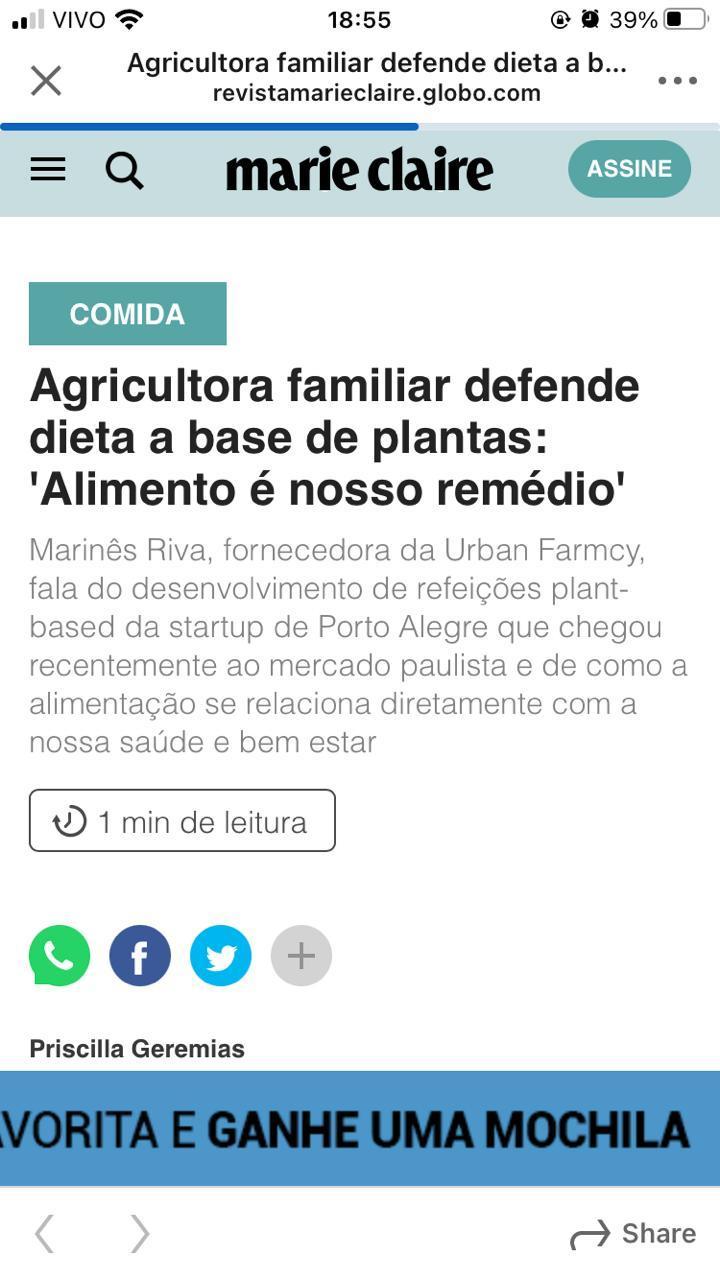Image resolution: width=720 pixels, height=1280 pixels.
Task: Tap the Share button in browser bar
Action: point(633,1234)
